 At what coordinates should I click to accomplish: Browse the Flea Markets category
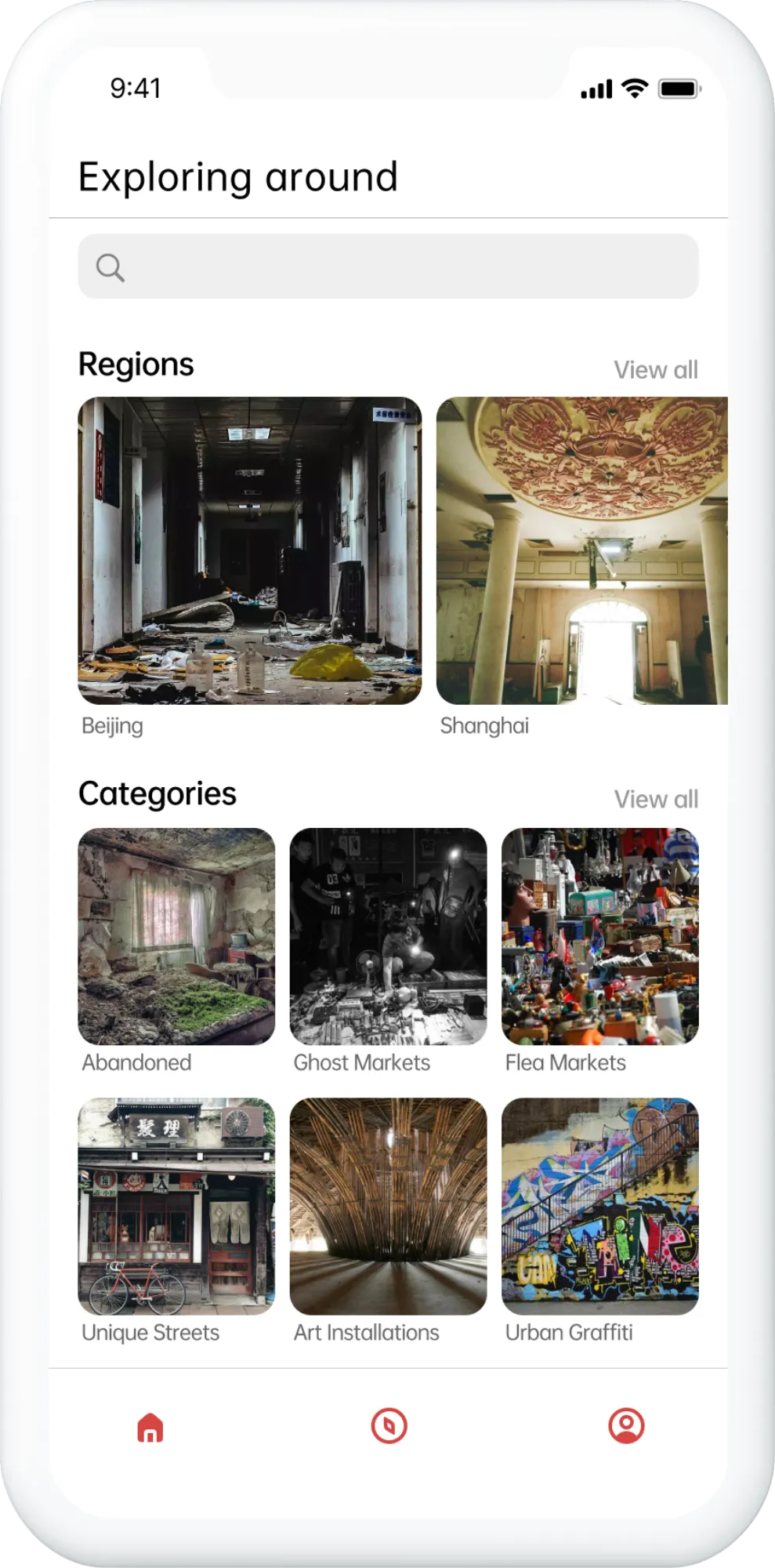[599, 936]
